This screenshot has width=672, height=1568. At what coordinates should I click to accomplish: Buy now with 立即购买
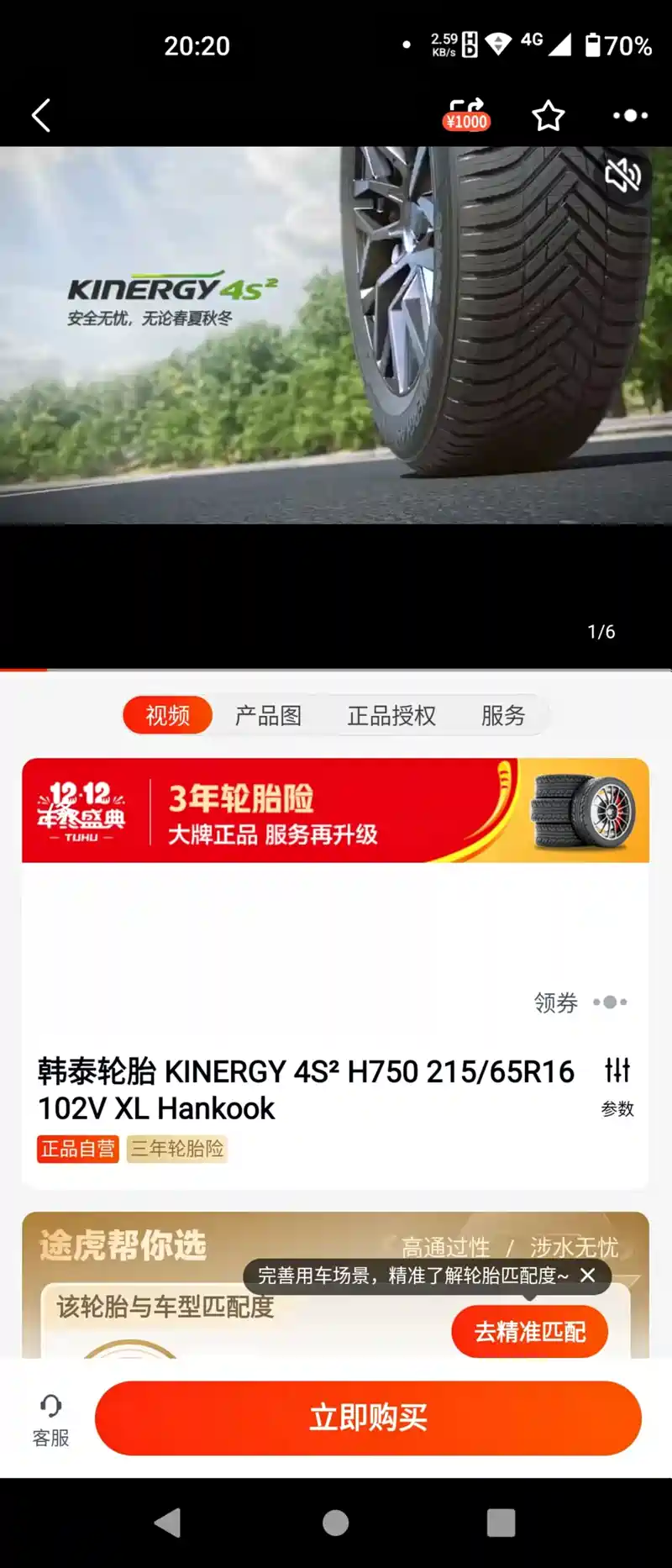368,1418
